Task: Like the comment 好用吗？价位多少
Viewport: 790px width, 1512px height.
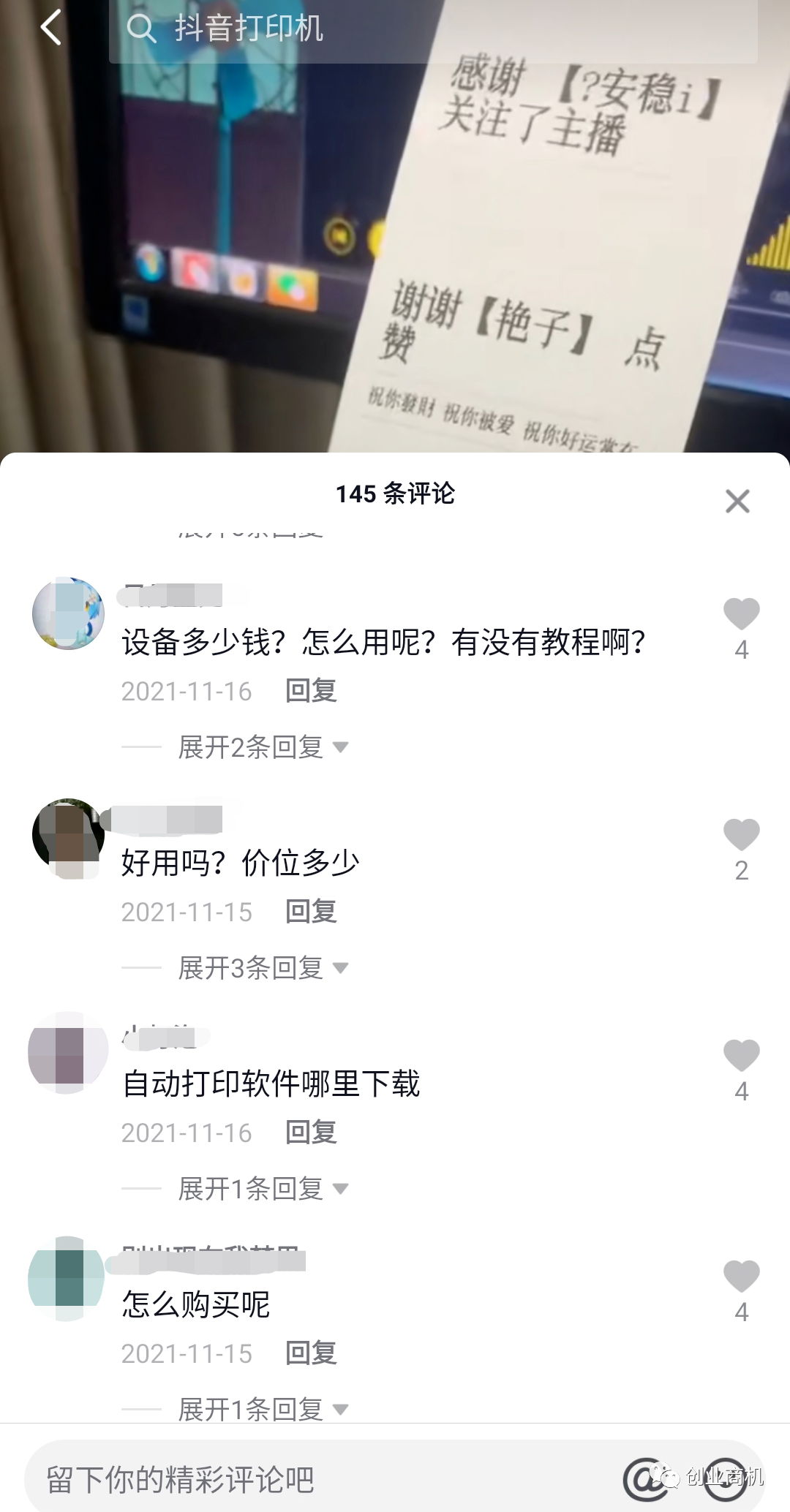Action: coord(741,835)
